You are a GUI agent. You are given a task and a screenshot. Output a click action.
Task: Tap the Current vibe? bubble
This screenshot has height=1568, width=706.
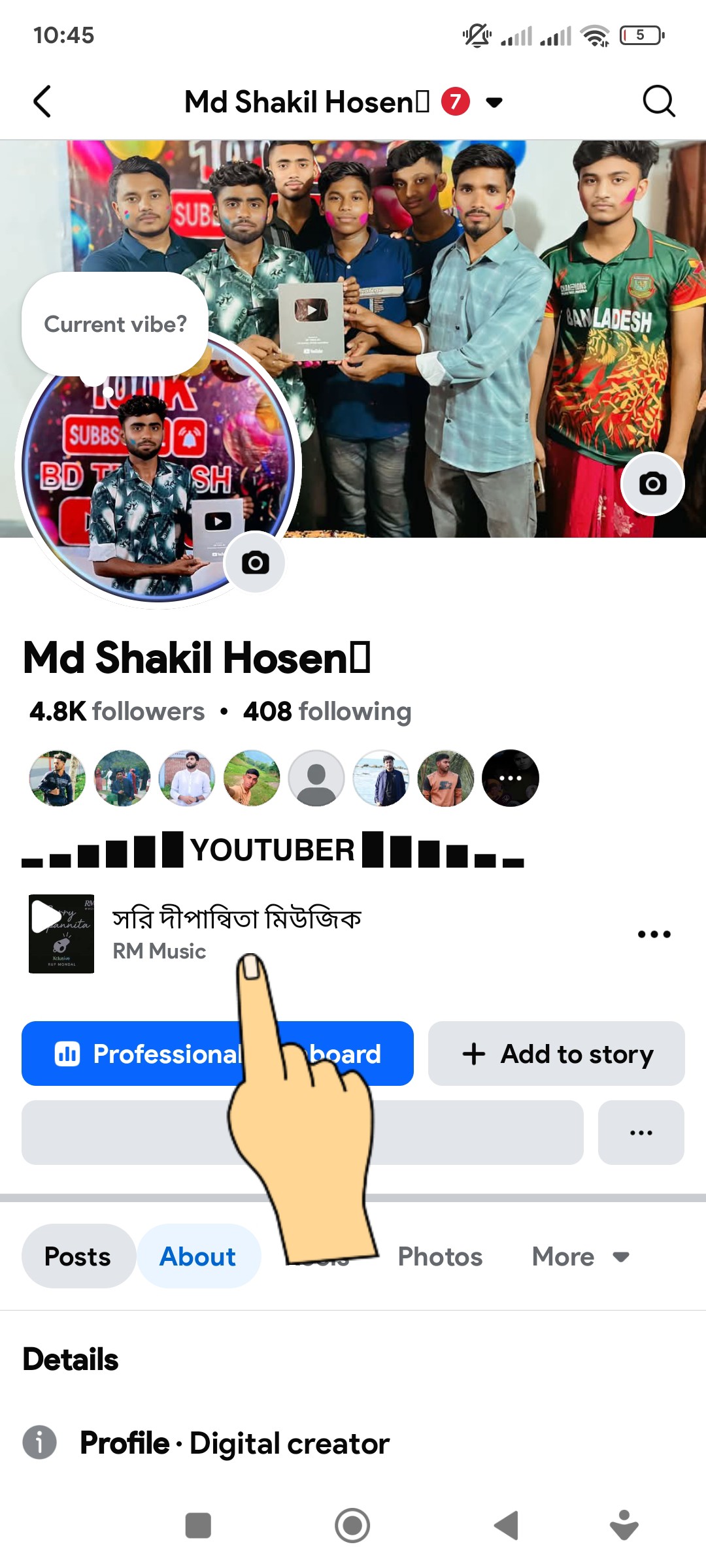[115, 324]
